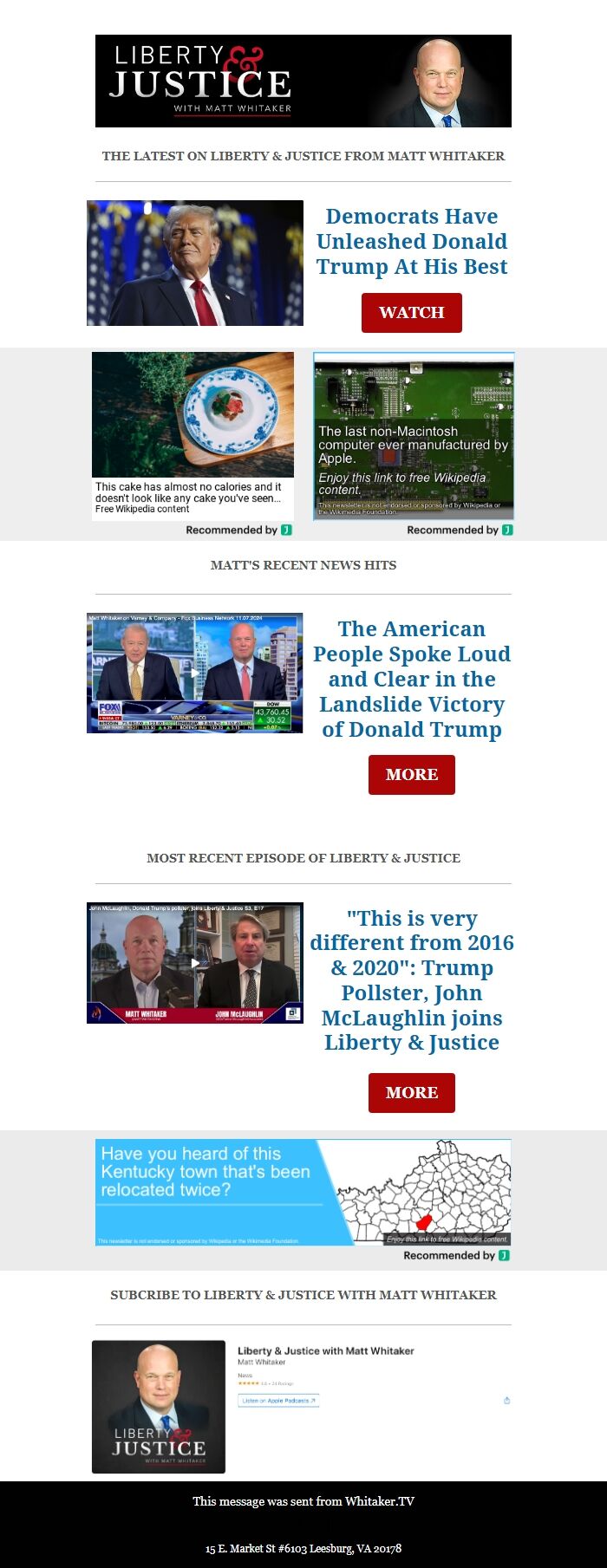
Task: Open the Liberty & Justice podcast cover
Action: [x=159, y=1407]
